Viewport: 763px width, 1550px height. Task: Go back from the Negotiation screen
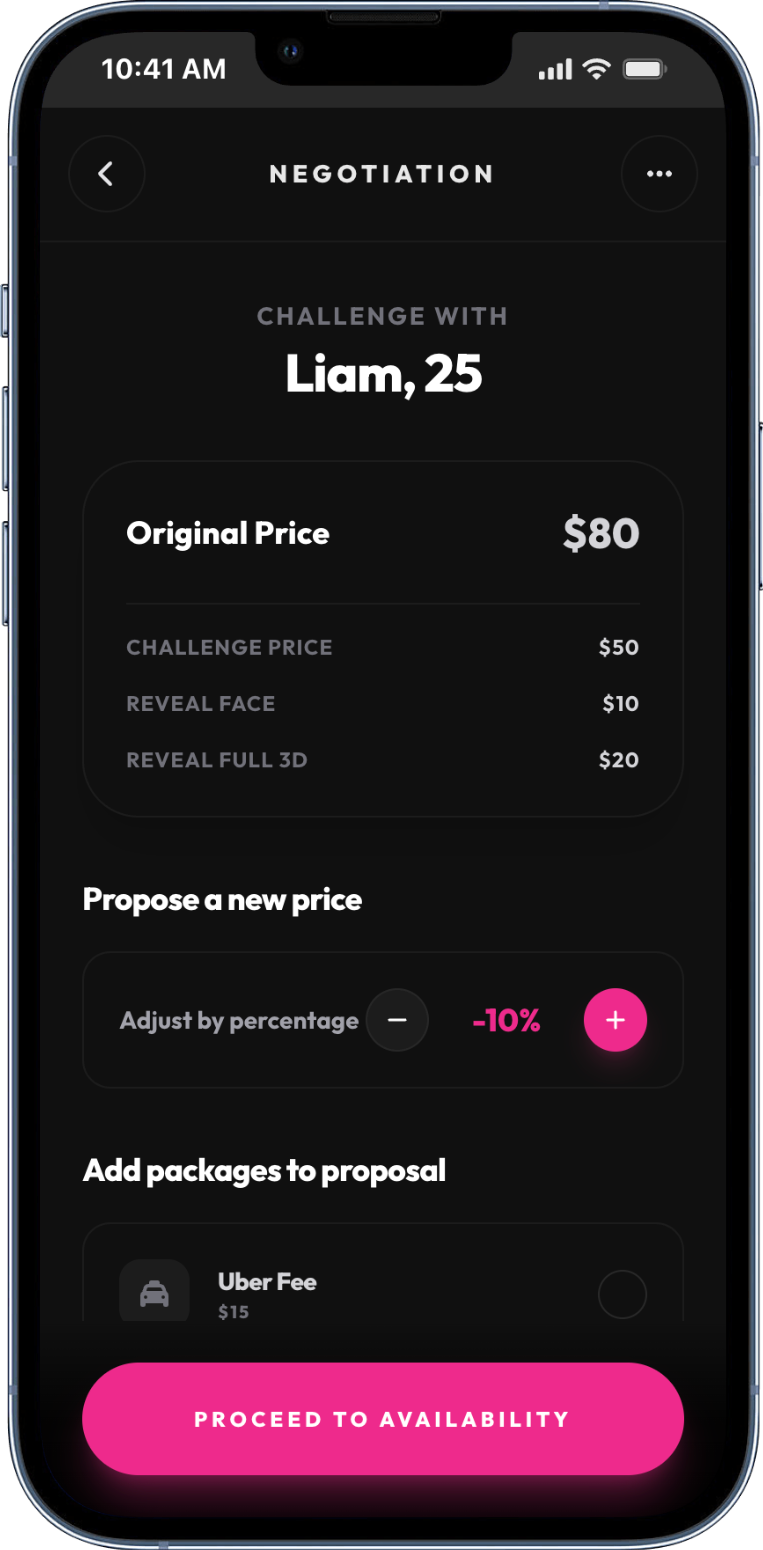106,174
